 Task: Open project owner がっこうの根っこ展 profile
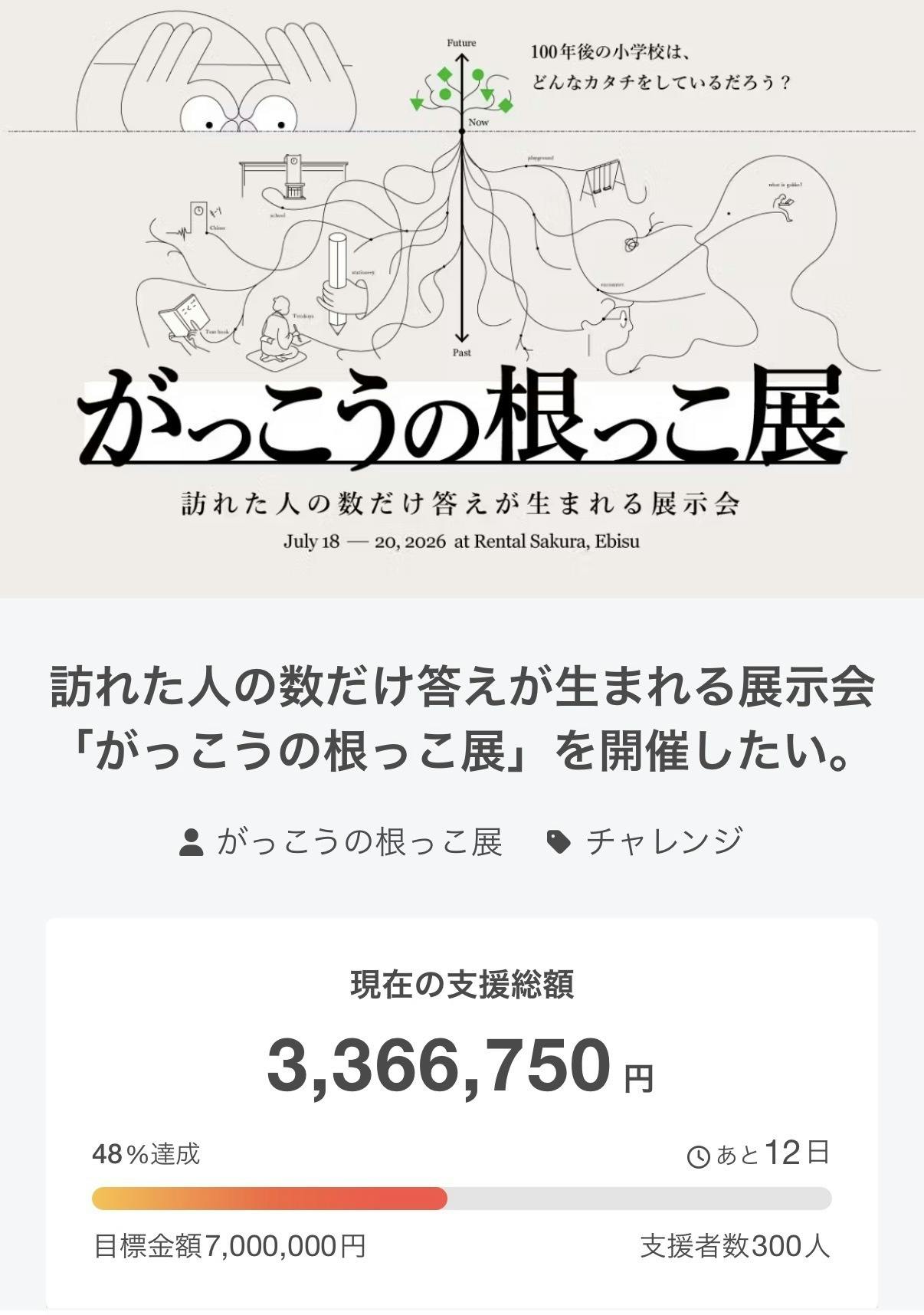point(358,842)
